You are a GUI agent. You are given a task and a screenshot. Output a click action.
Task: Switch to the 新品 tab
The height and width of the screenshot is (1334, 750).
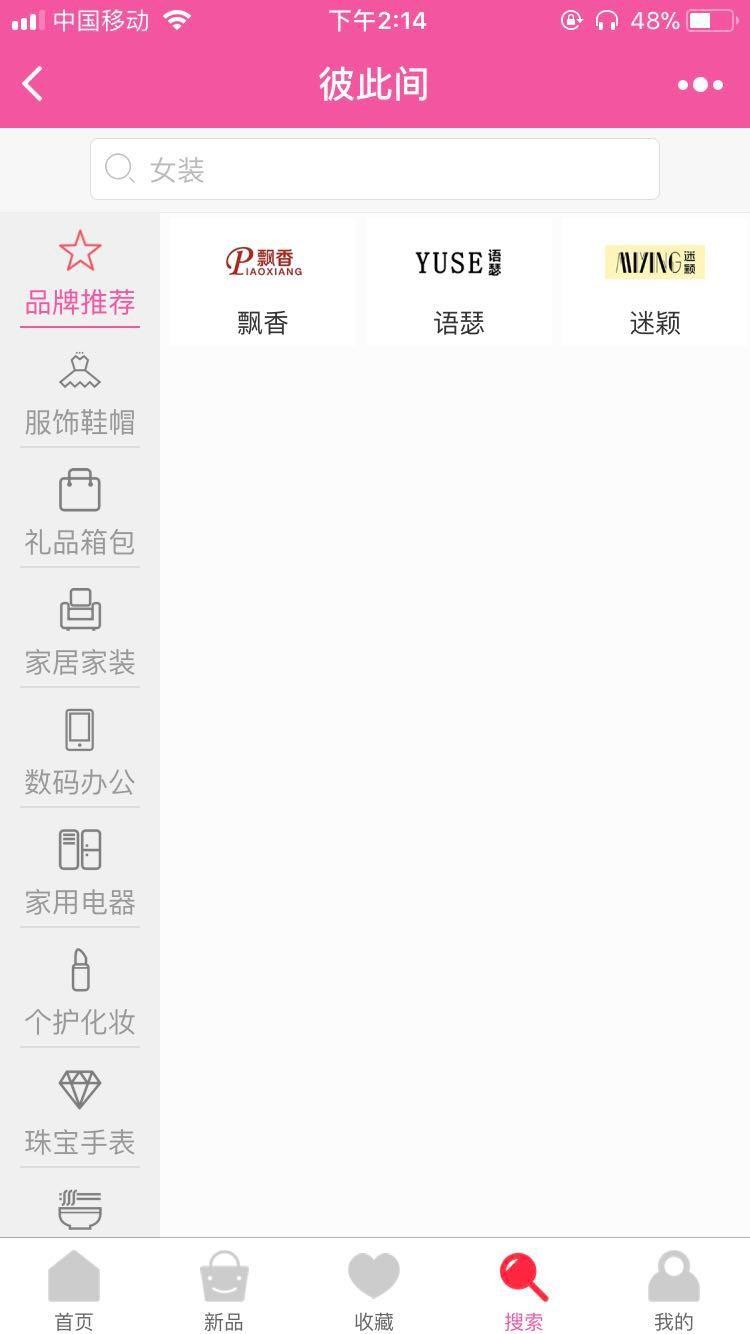224,1290
